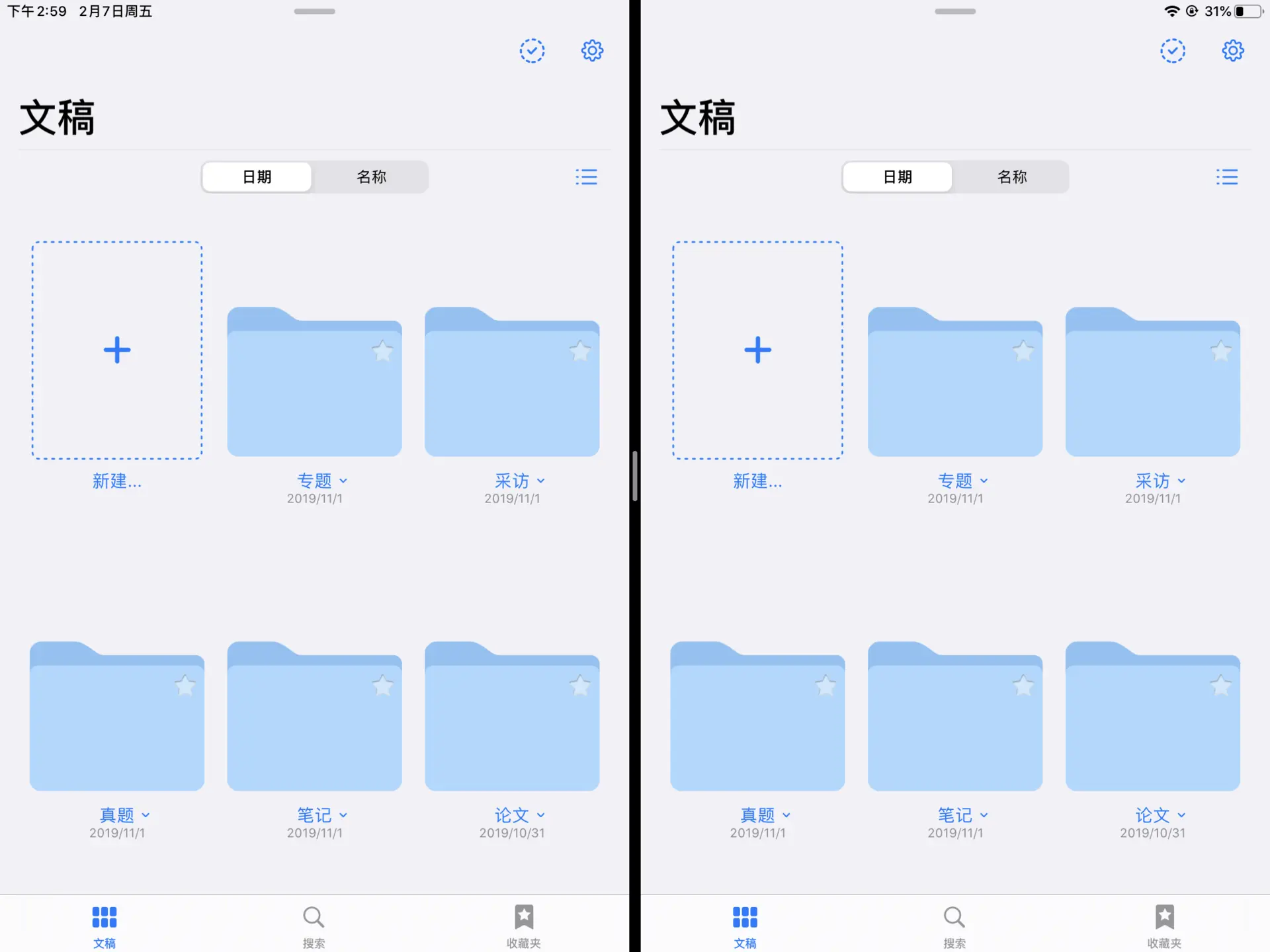Go to 文稿 tab in the right window
The width and height of the screenshot is (1270, 952).
745,926
